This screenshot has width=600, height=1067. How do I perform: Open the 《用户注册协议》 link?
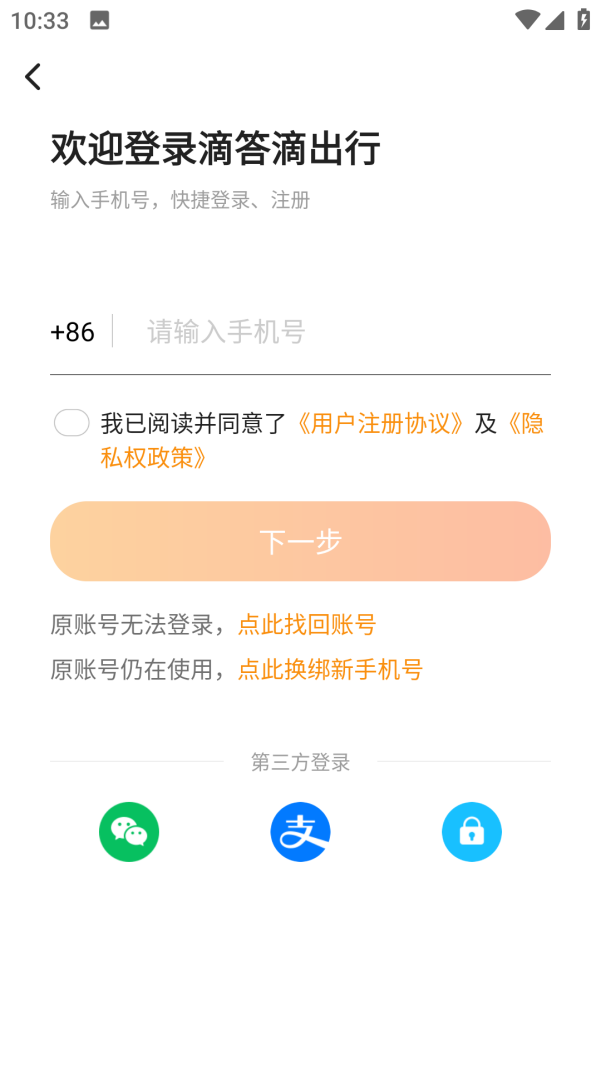pos(381,423)
